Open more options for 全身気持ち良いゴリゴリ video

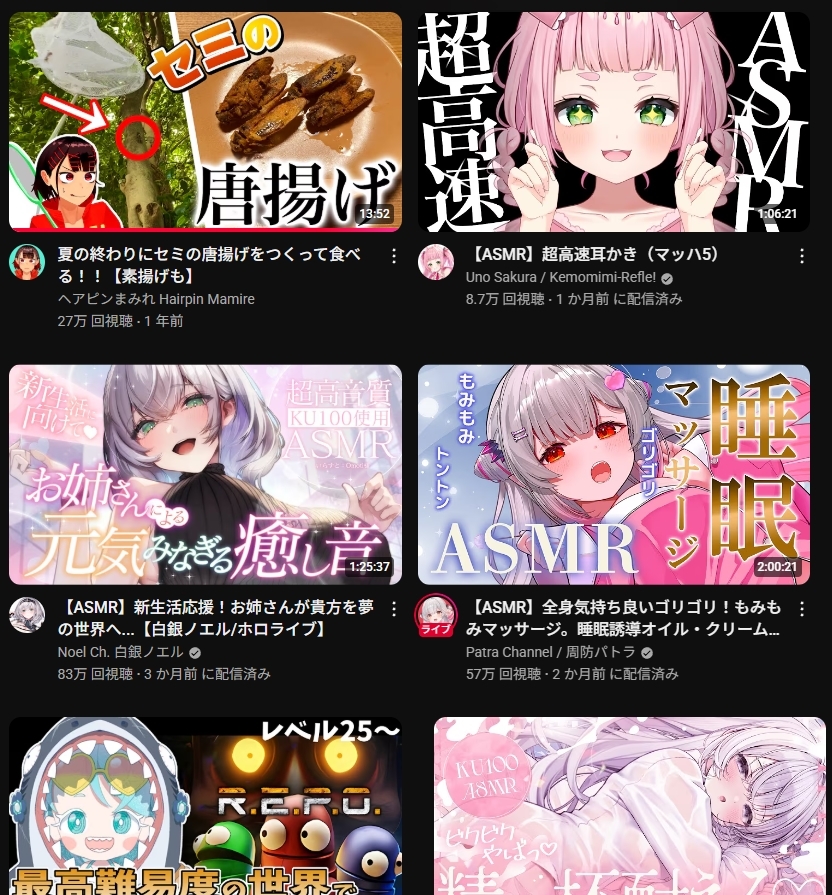pos(802,609)
